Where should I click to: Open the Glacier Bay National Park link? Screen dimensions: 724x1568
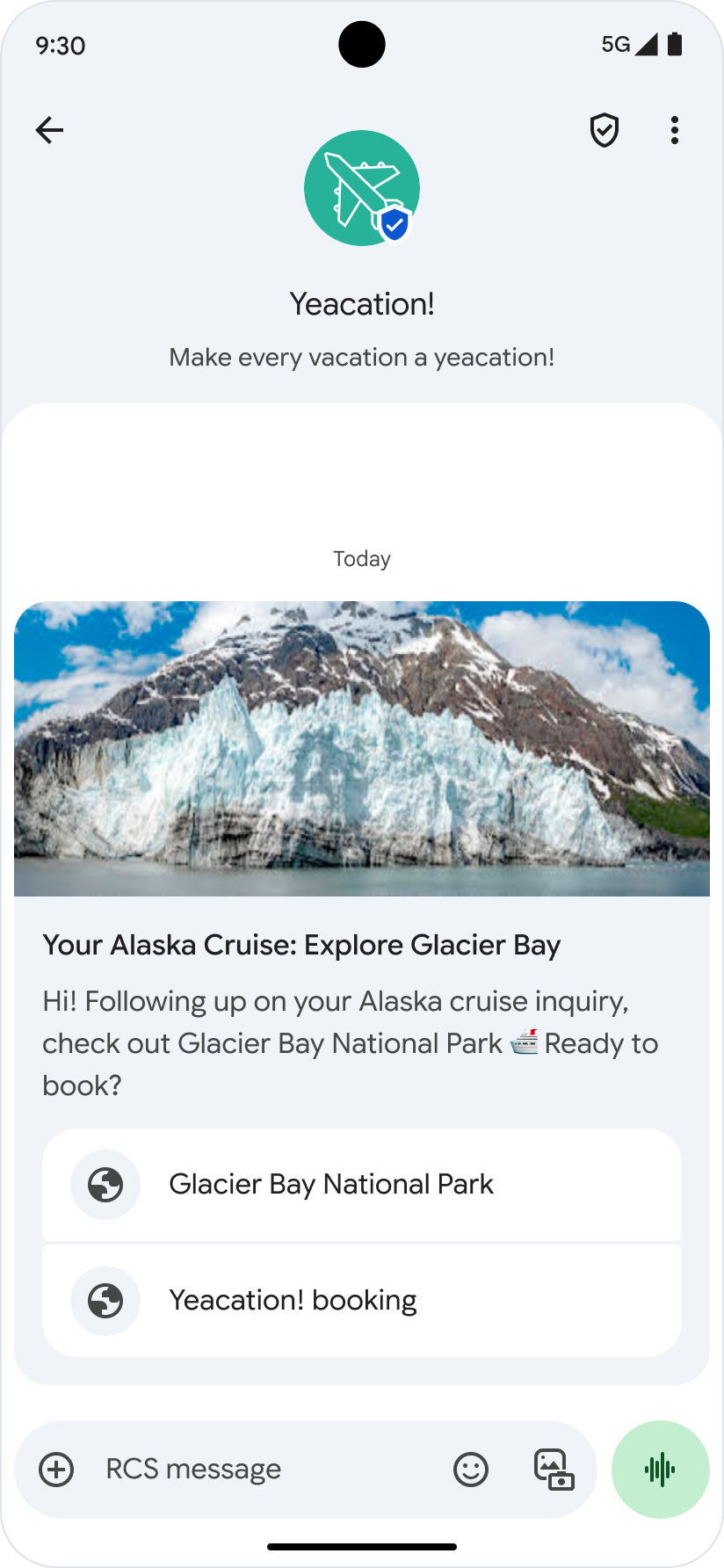[362, 1184]
